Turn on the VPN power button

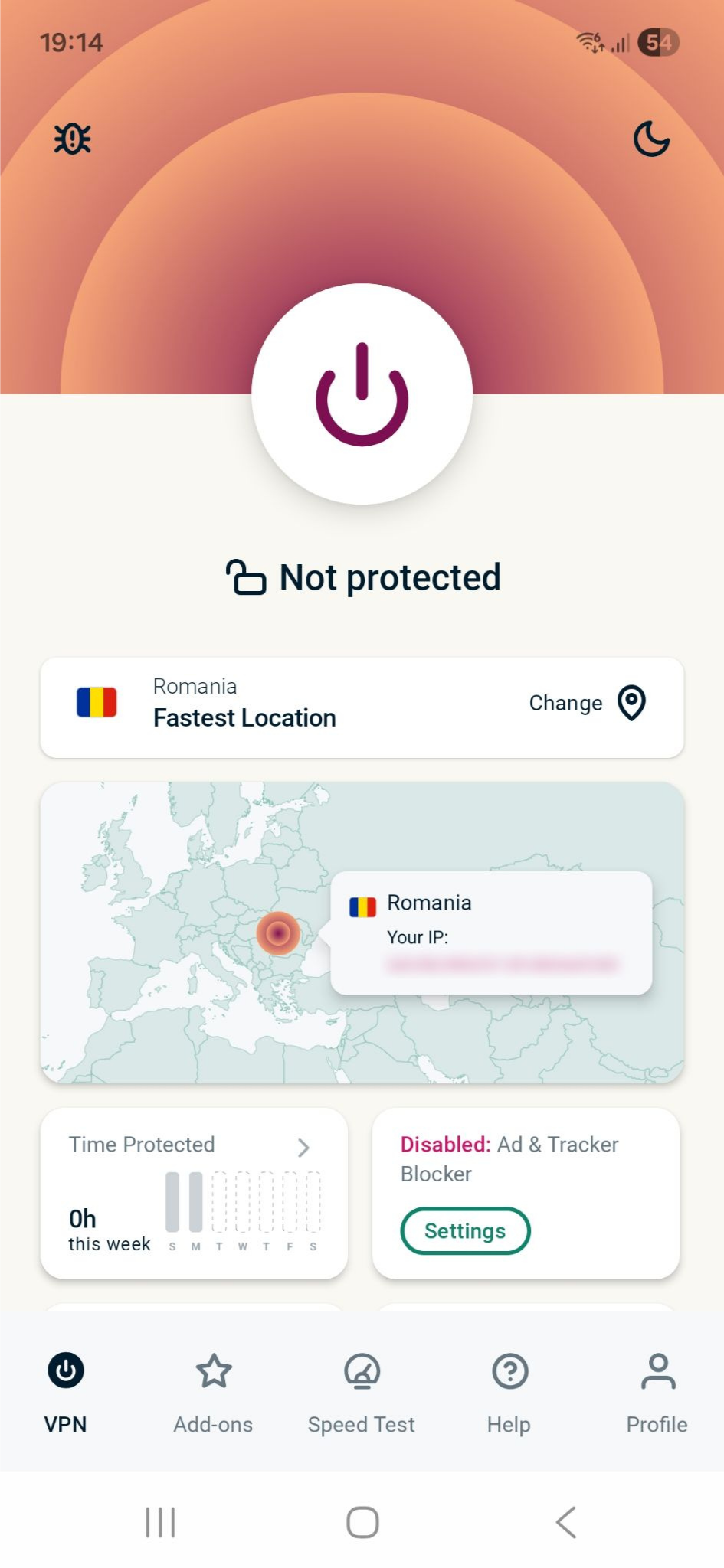[362, 394]
